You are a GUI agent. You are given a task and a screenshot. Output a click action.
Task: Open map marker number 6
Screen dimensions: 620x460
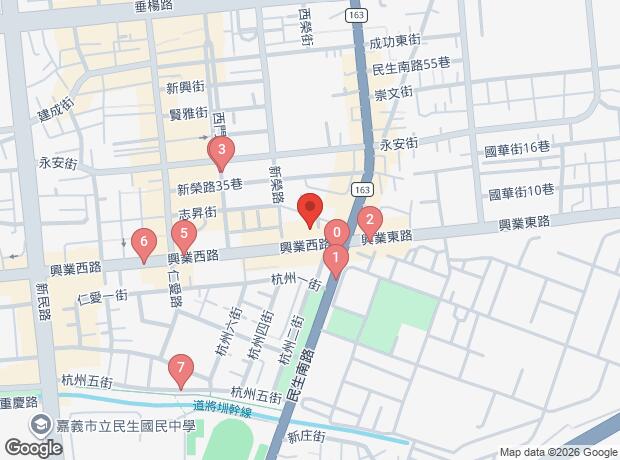click(145, 241)
